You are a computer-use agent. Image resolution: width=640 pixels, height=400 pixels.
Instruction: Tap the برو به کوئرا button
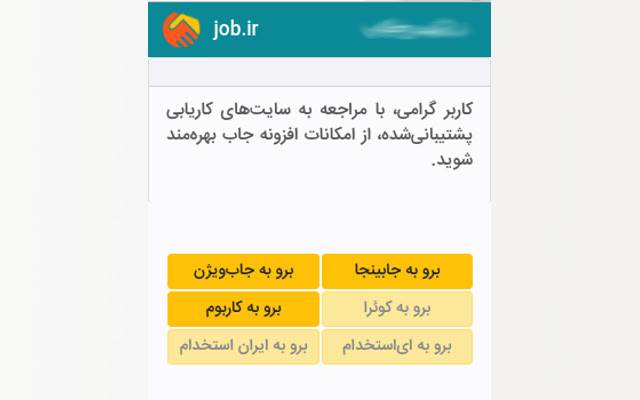coord(397,309)
